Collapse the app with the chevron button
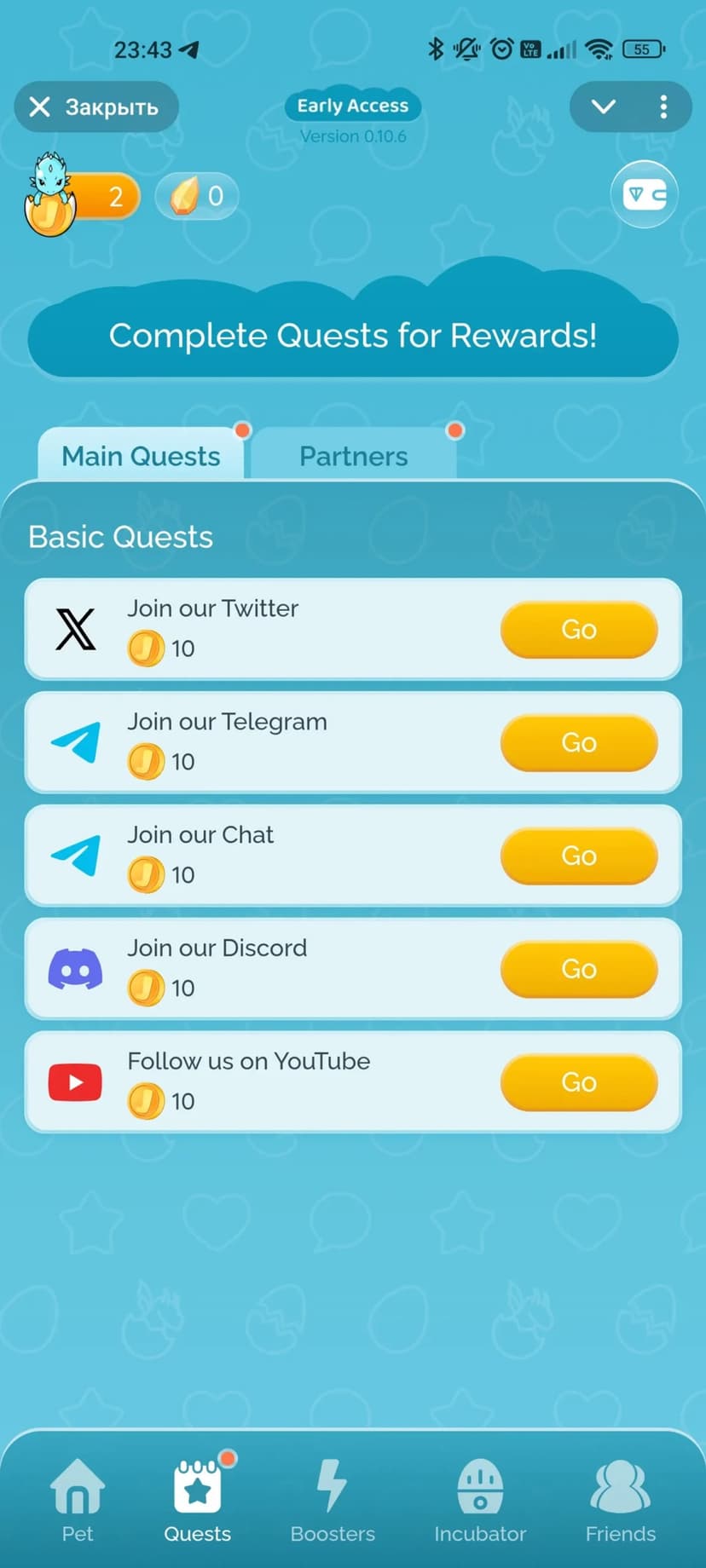This screenshot has width=706, height=1568. 604,107
